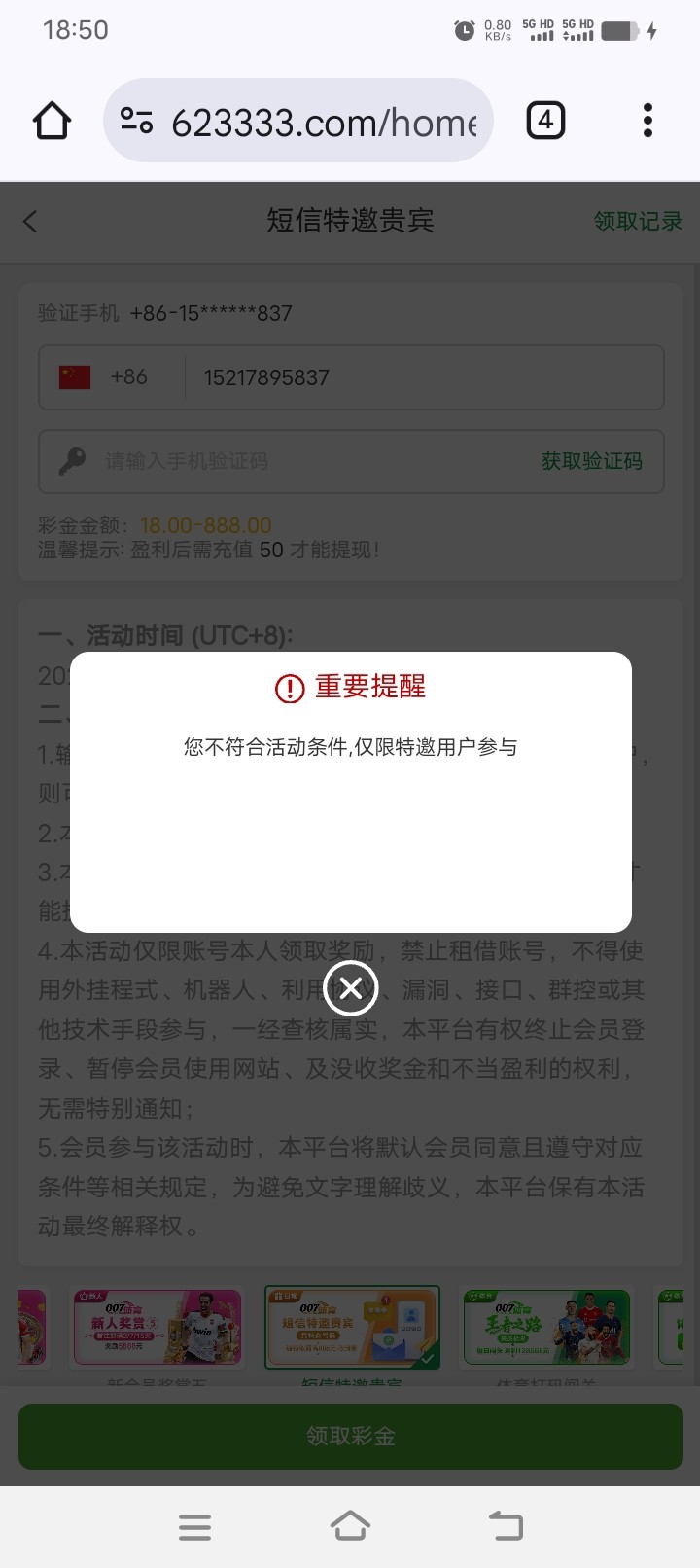Go back from 短信特邀贵宾 page
Screen dimensions: 700x1568
pyautogui.click(x=31, y=221)
